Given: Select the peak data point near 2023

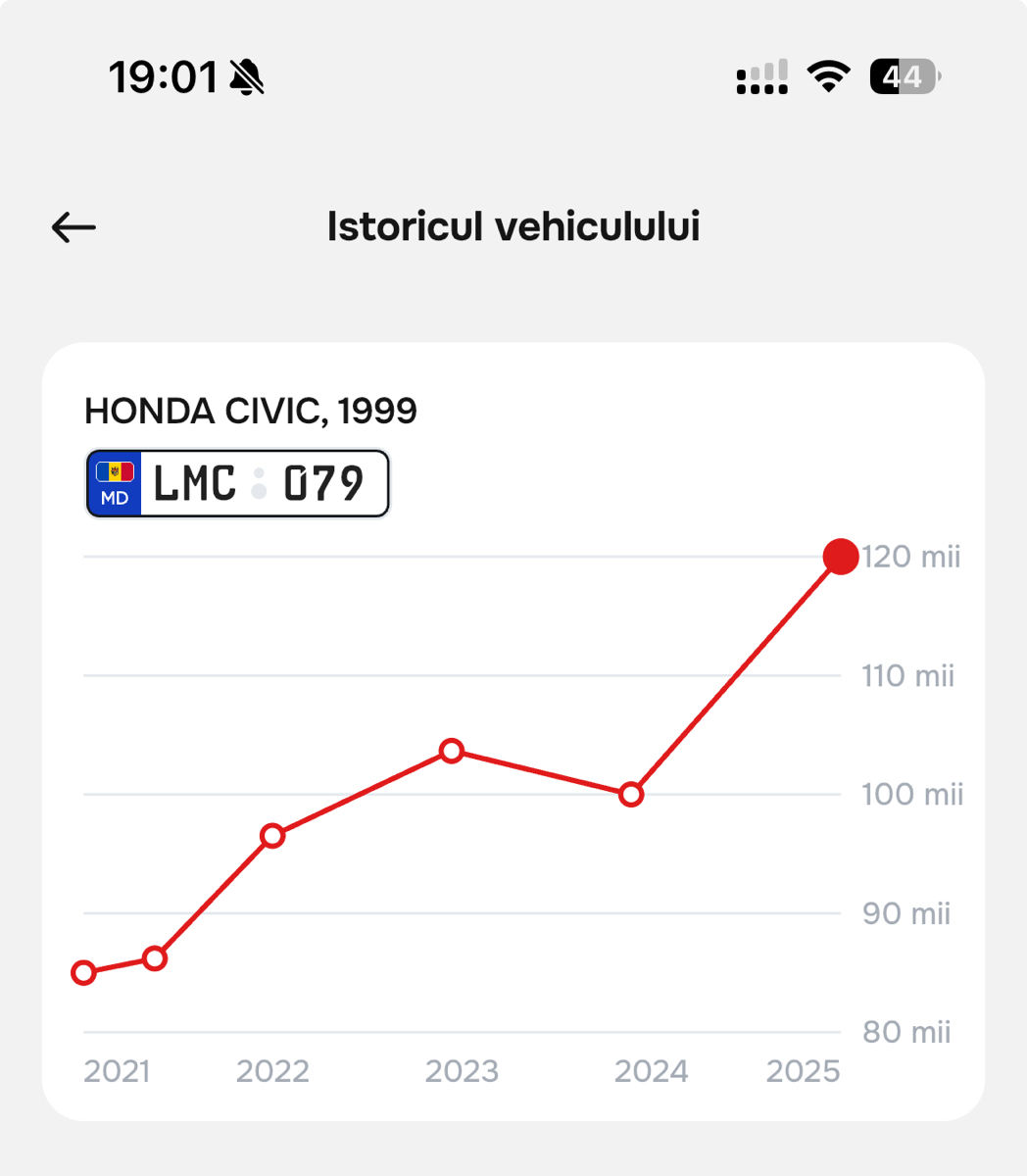Looking at the screenshot, I should click(x=452, y=752).
